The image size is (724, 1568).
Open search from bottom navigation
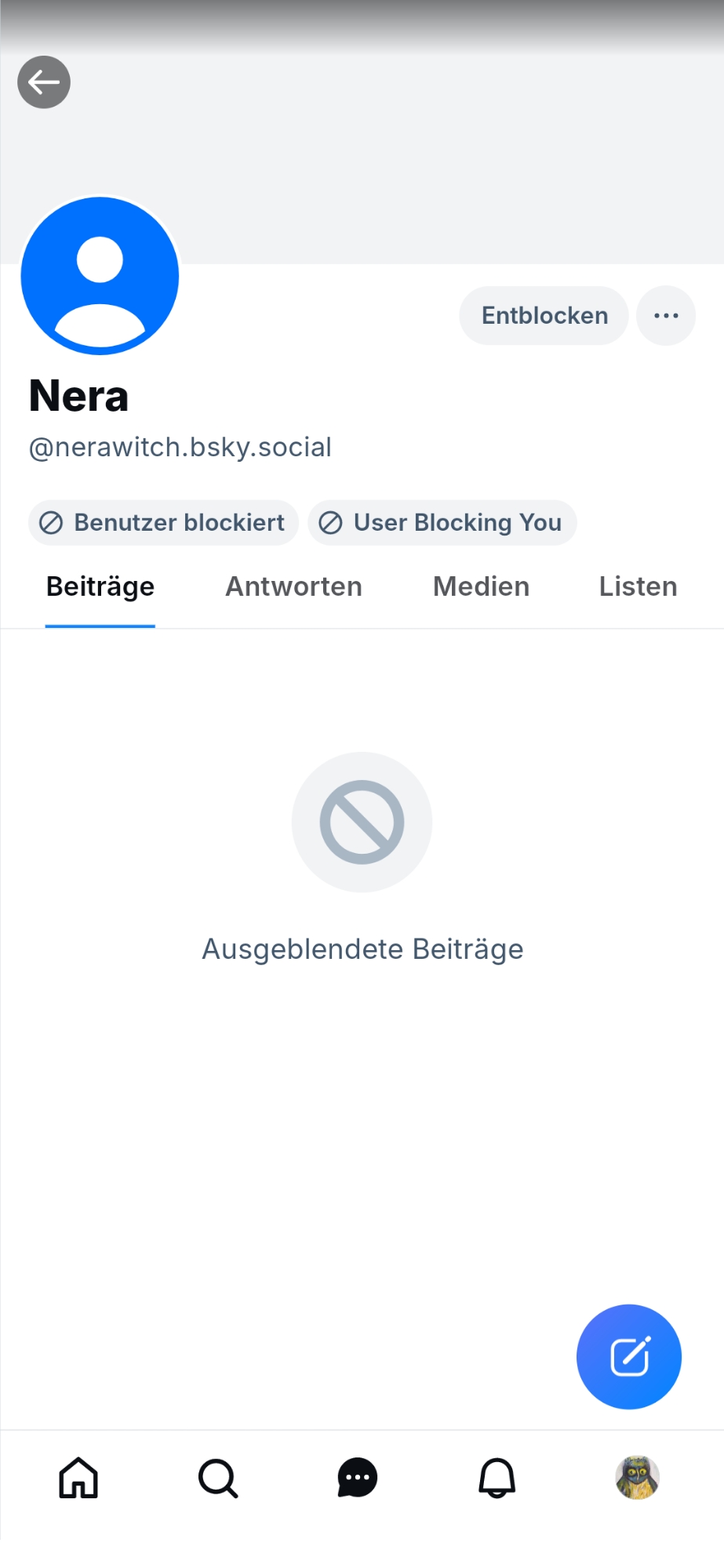[x=218, y=1478]
